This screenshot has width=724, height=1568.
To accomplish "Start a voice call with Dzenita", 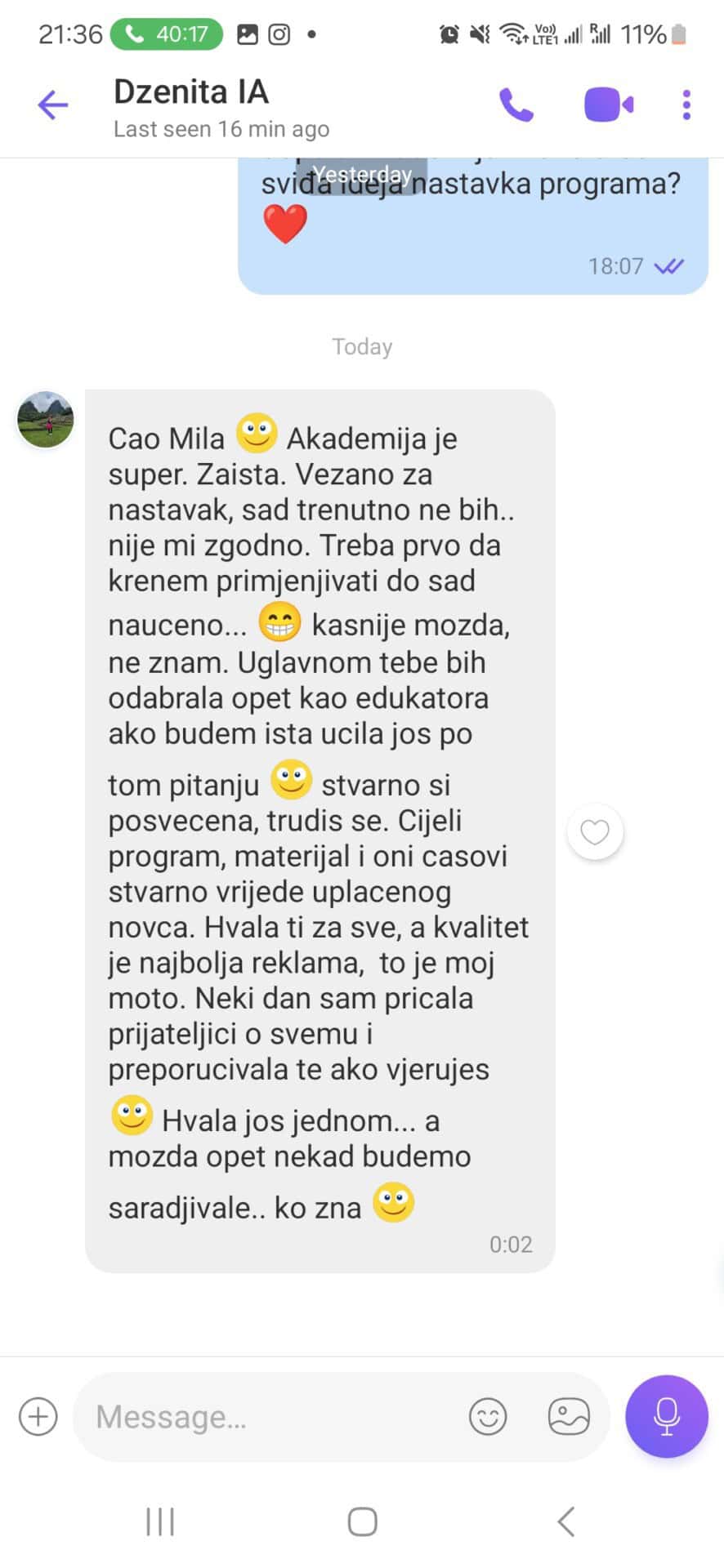I will (x=516, y=105).
